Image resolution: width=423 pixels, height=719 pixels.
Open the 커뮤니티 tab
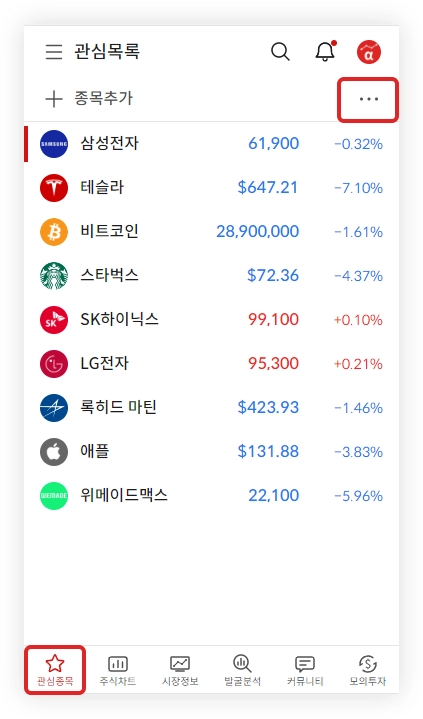click(305, 670)
